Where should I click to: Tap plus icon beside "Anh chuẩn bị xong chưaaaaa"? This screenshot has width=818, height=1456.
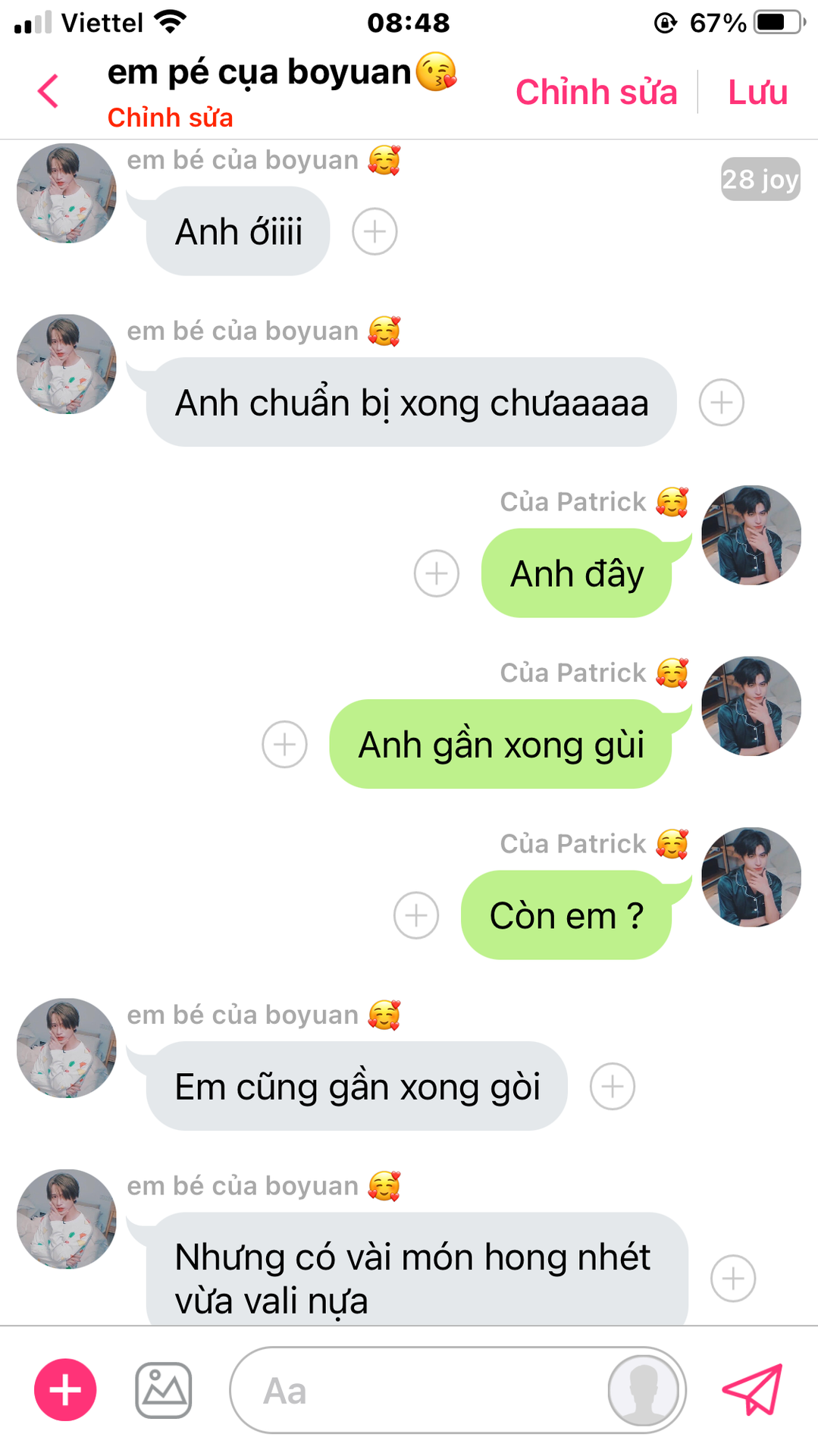click(721, 402)
